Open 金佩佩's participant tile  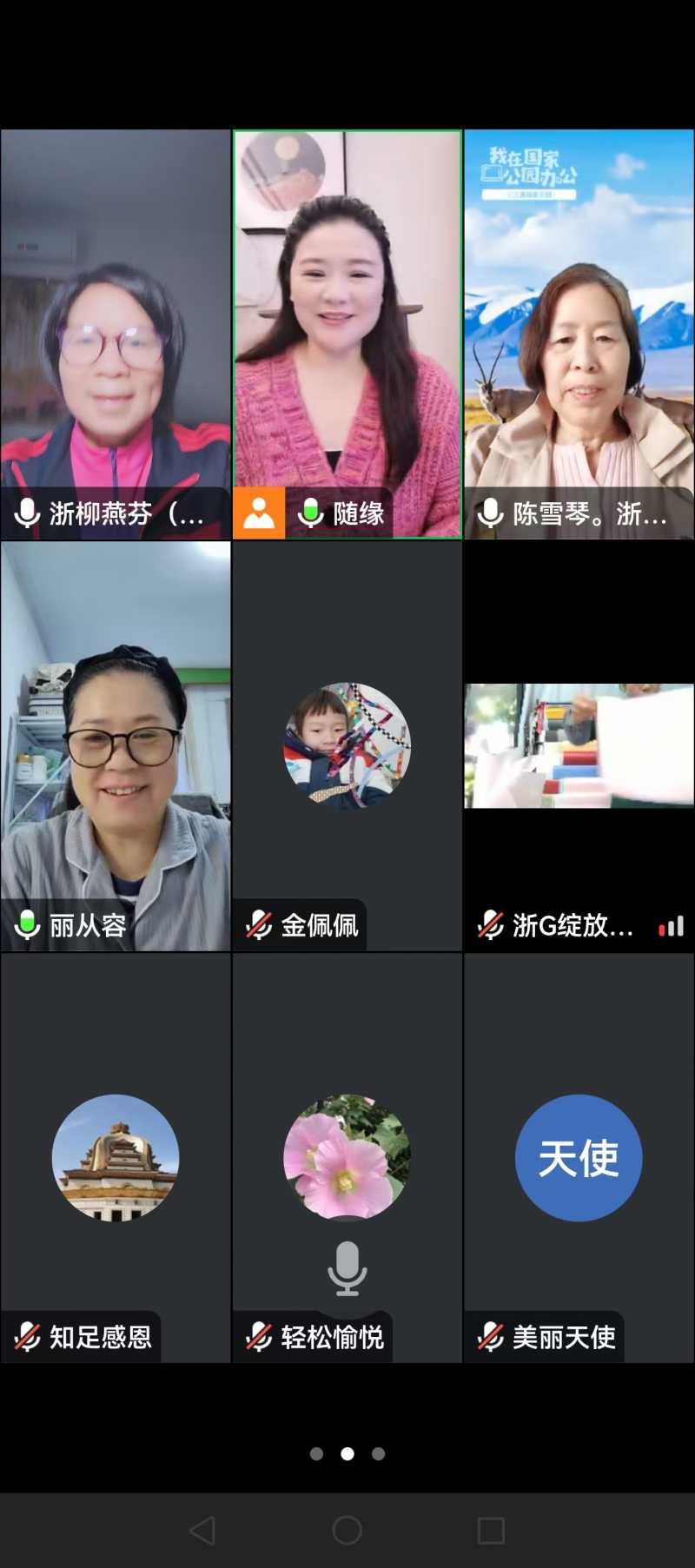tap(347, 745)
